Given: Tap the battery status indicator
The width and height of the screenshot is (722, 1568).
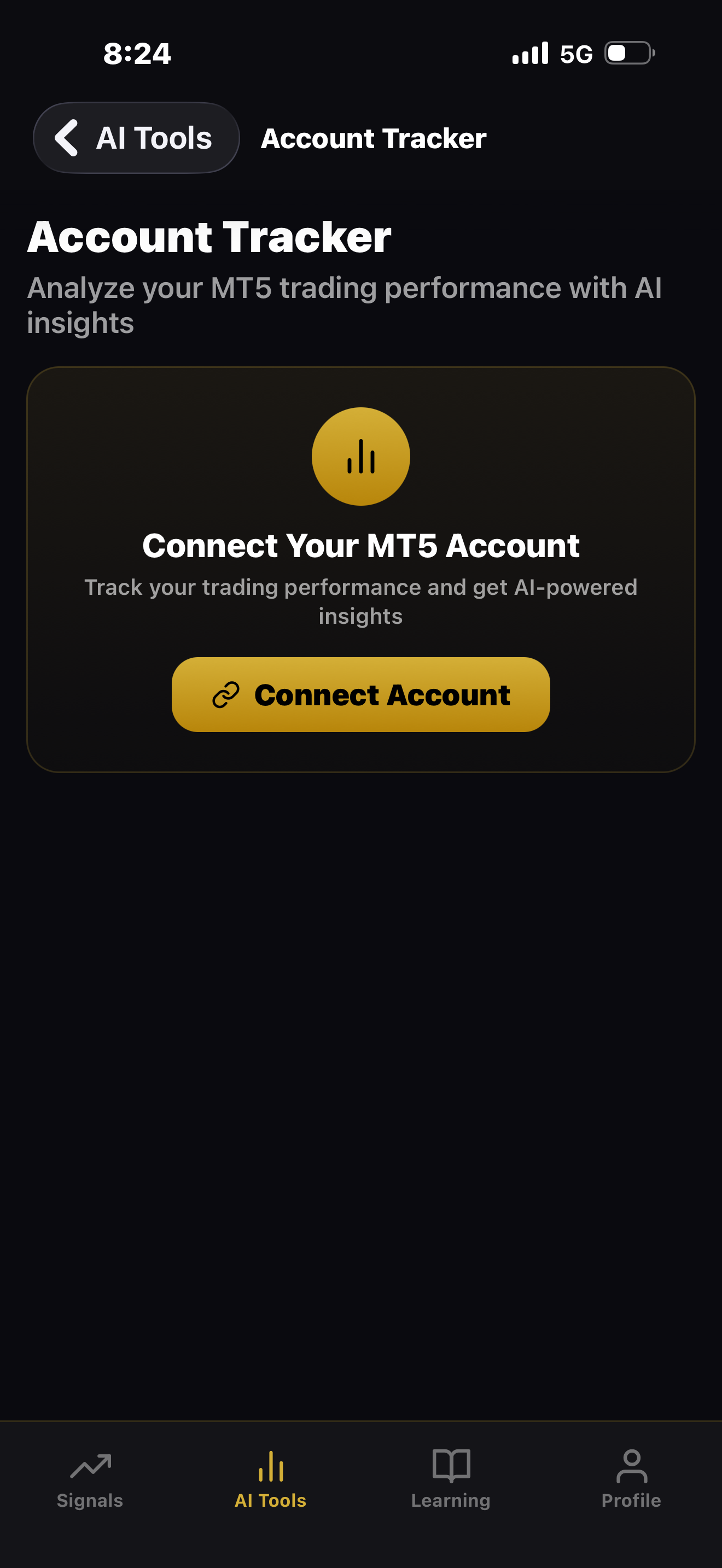Looking at the screenshot, I should point(630,54).
